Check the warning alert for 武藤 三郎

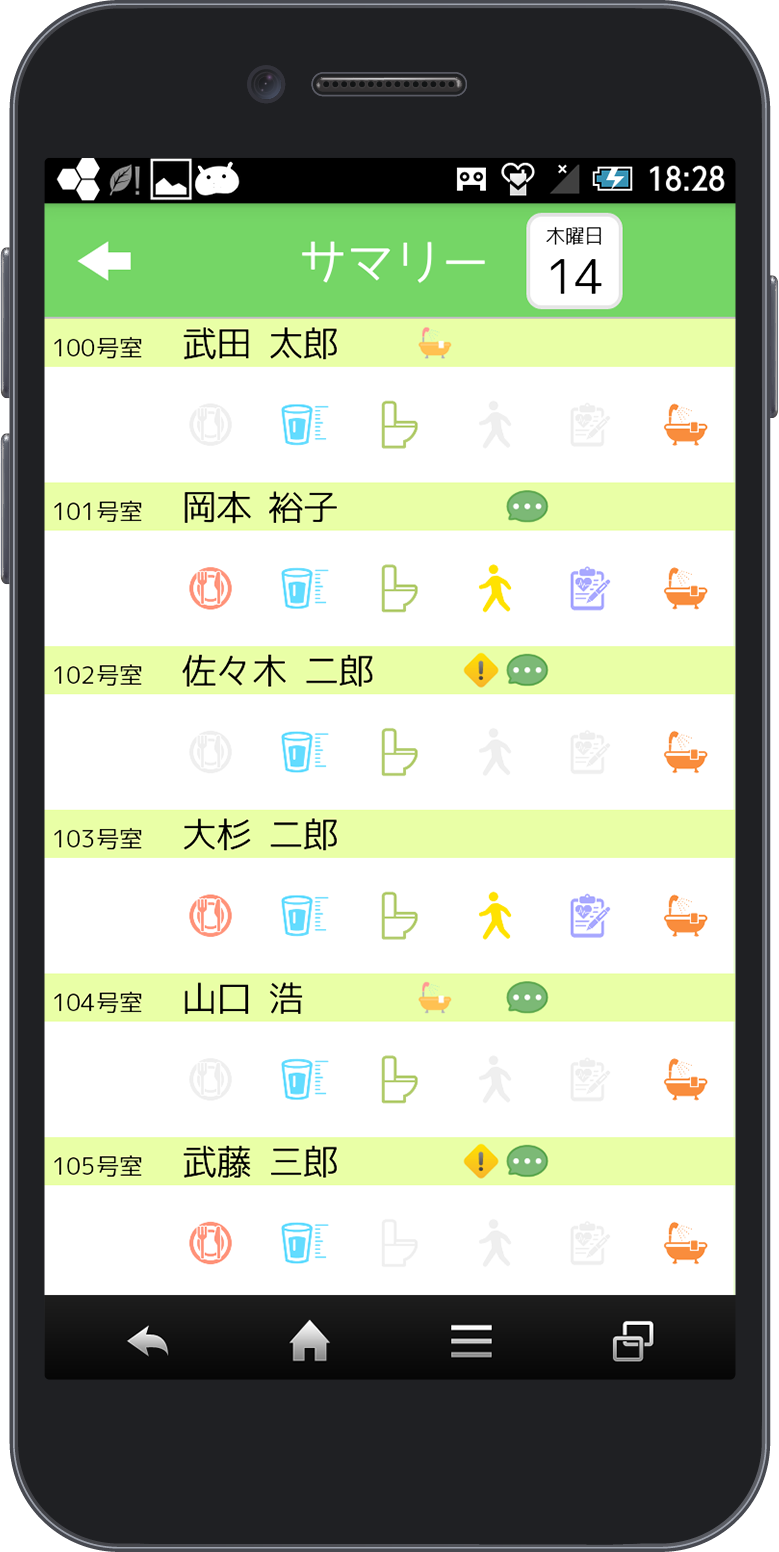click(x=481, y=1161)
